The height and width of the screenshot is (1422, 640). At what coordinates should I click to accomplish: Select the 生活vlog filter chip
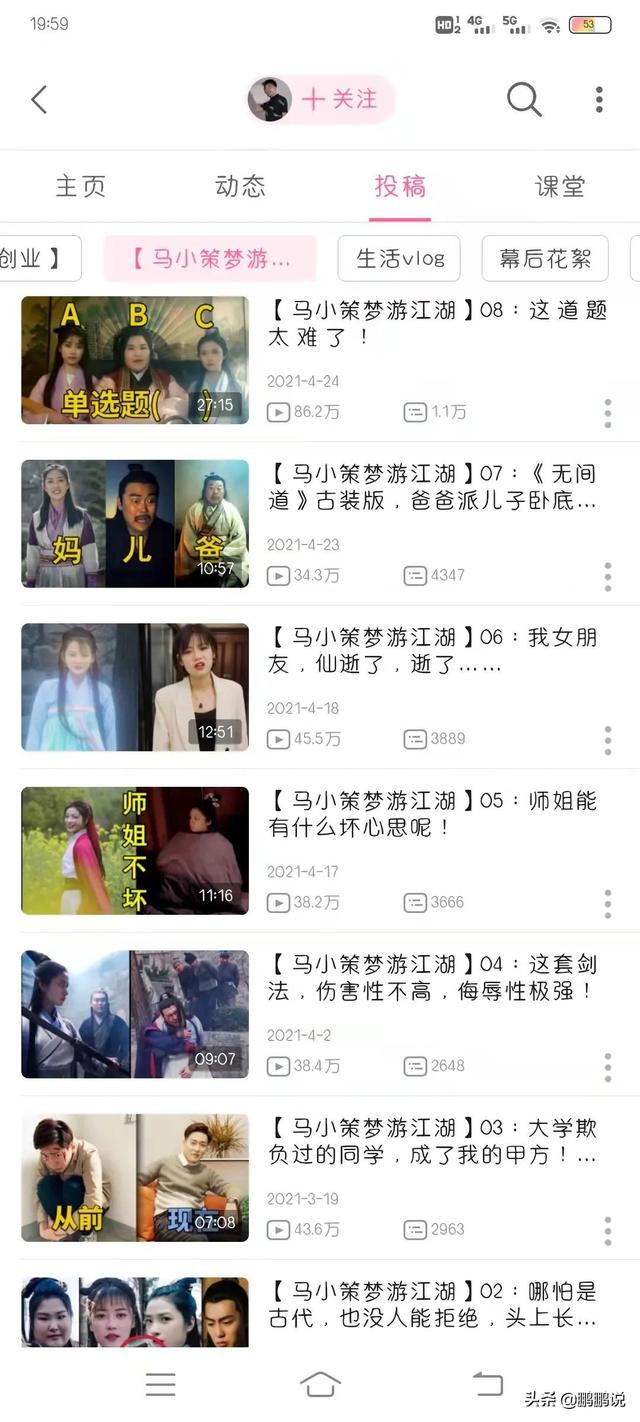[x=399, y=259]
